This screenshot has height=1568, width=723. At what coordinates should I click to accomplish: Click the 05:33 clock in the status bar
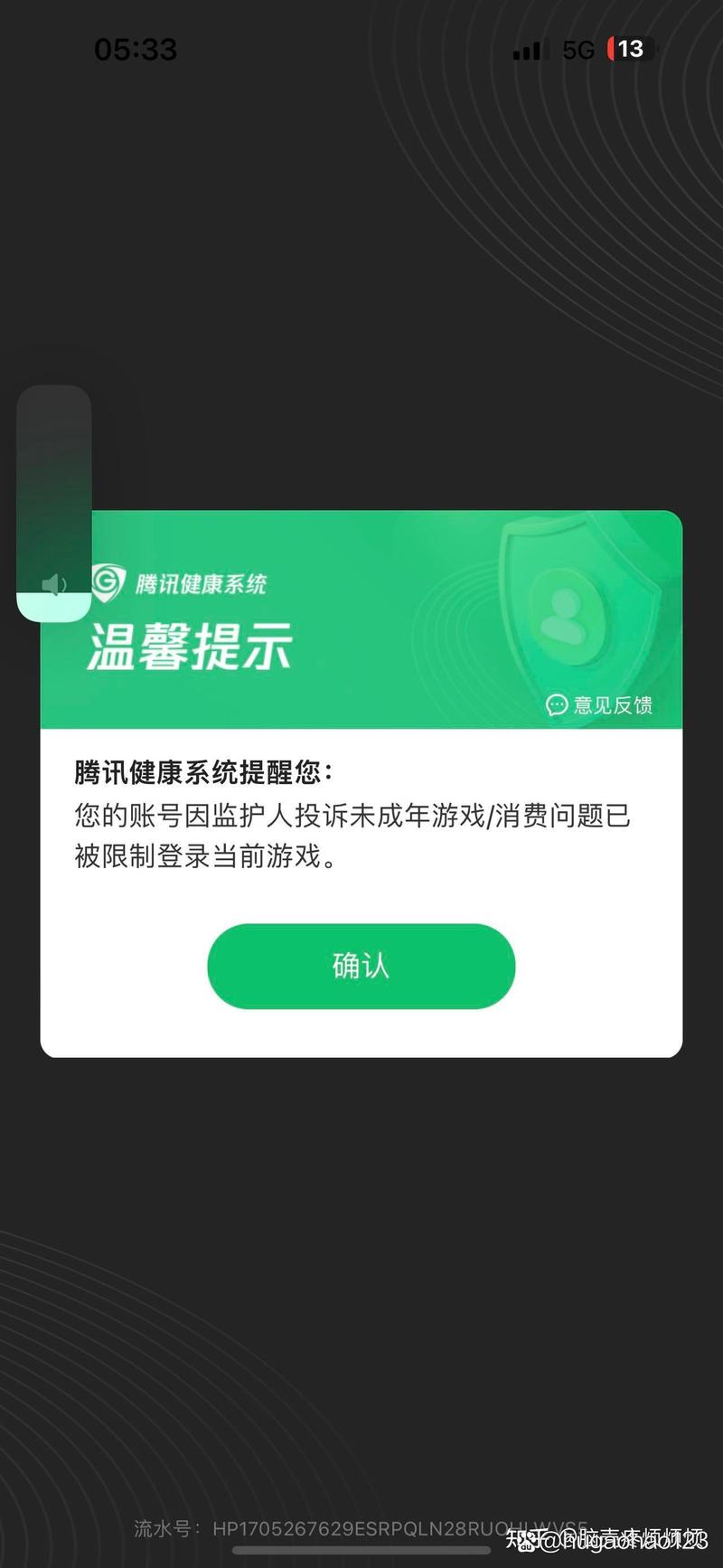[x=136, y=51]
